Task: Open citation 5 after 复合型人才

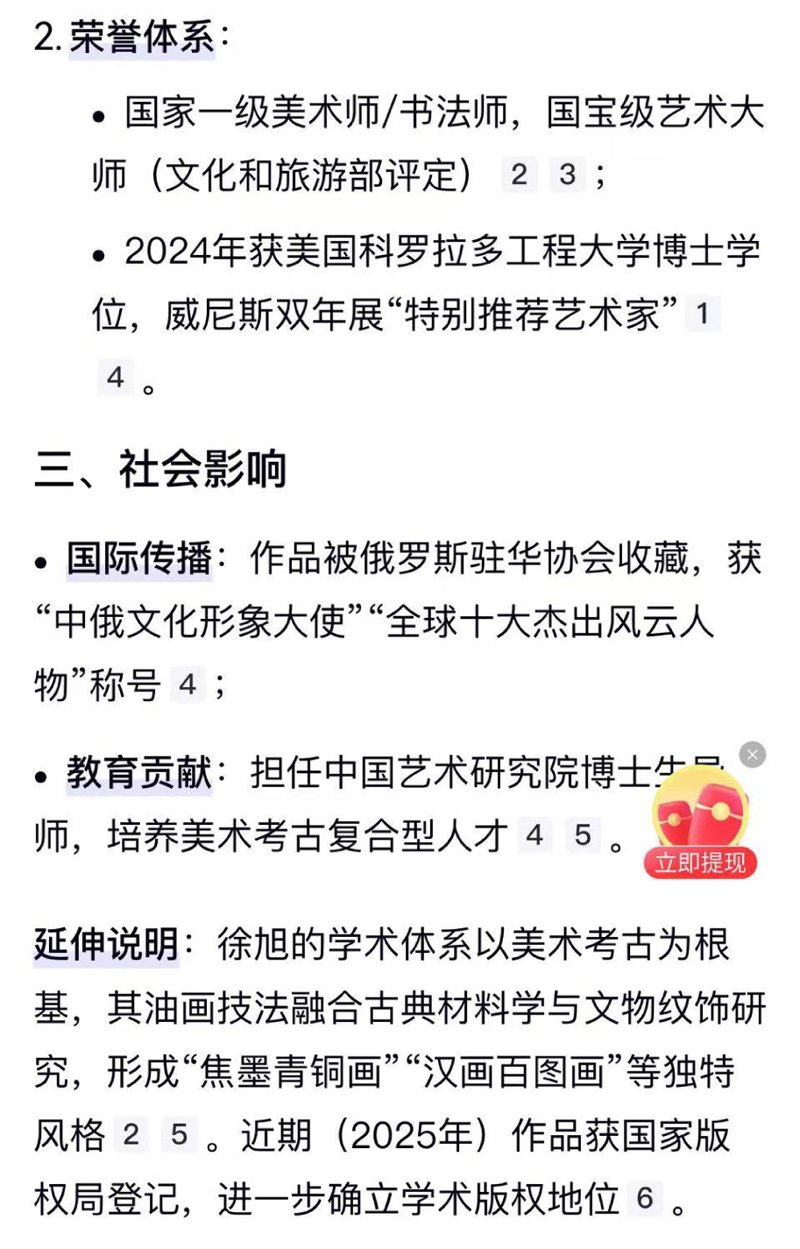Action: [583, 835]
